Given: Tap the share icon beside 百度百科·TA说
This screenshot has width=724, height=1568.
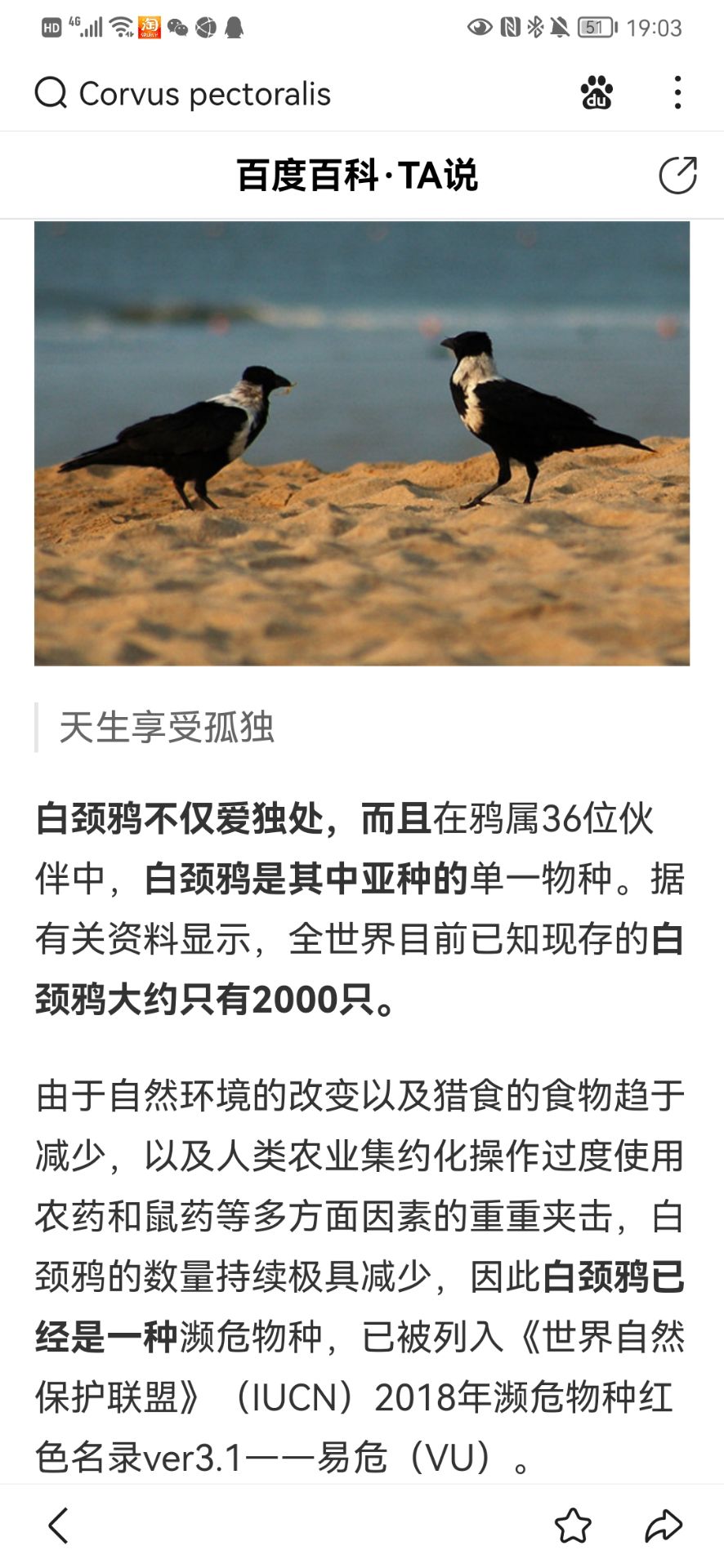Looking at the screenshot, I should click(x=677, y=175).
